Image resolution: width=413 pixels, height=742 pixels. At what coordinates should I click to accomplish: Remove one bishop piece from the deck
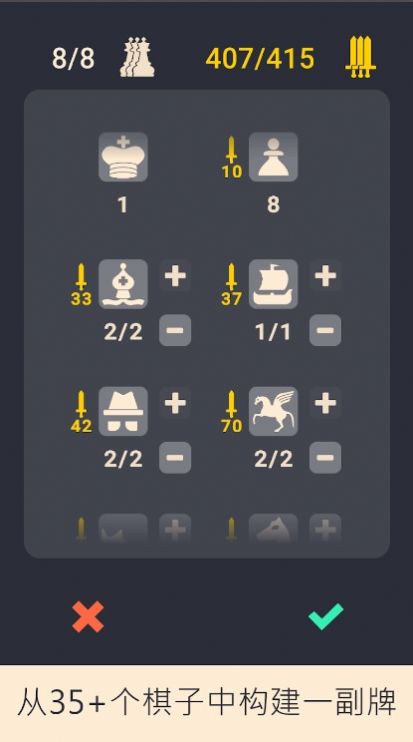(x=175, y=330)
